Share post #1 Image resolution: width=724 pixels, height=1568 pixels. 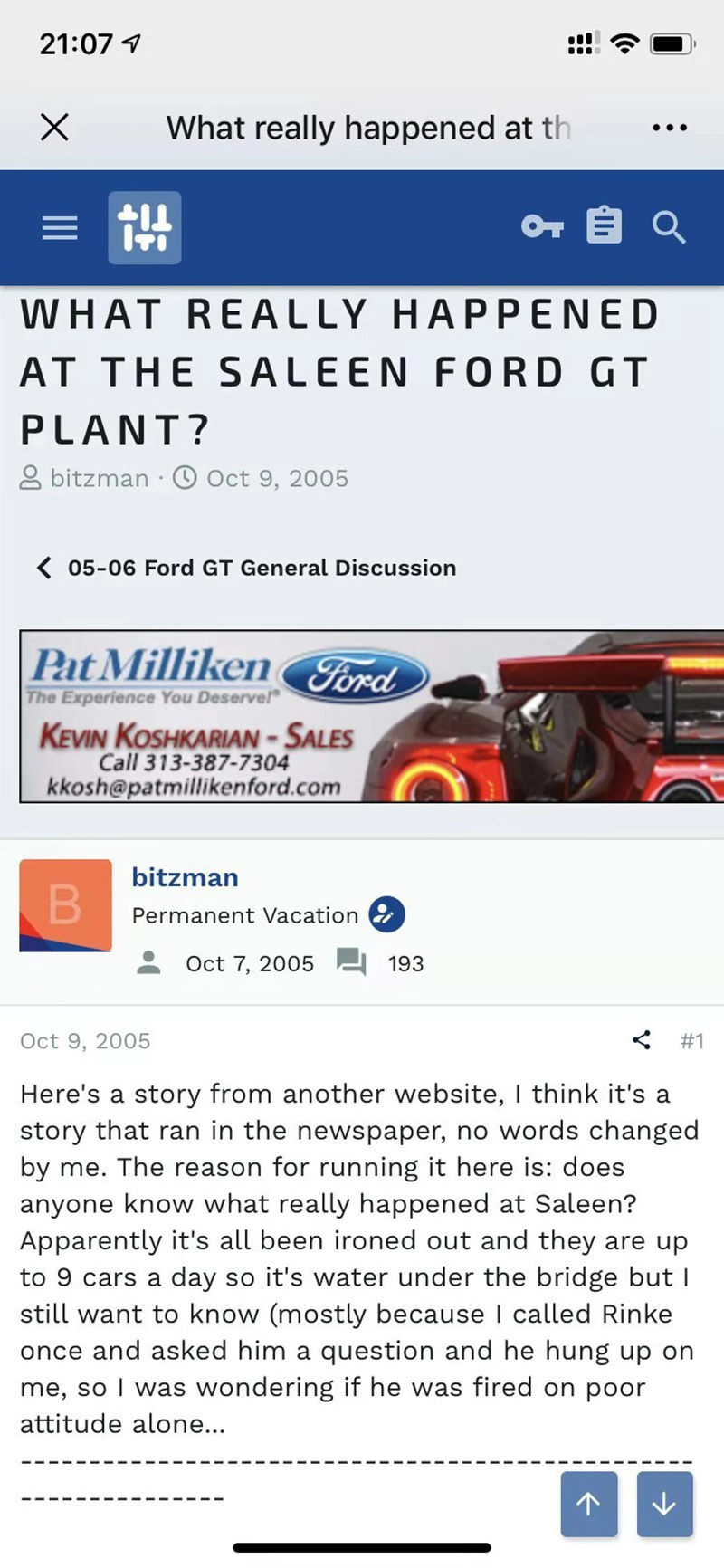pyautogui.click(x=642, y=1040)
